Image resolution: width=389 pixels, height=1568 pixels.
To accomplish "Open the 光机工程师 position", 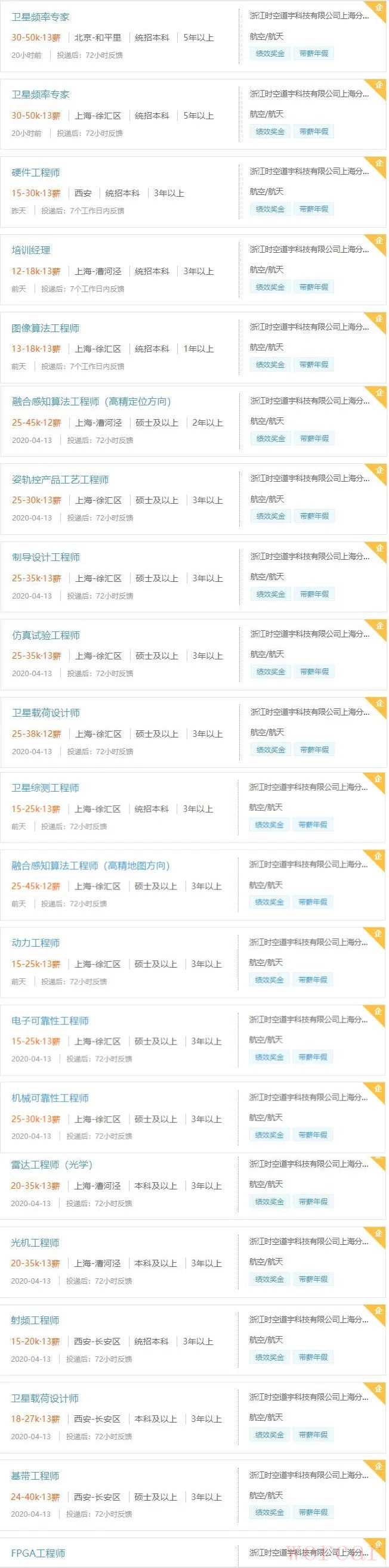I will pyautogui.click(x=35, y=1242).
